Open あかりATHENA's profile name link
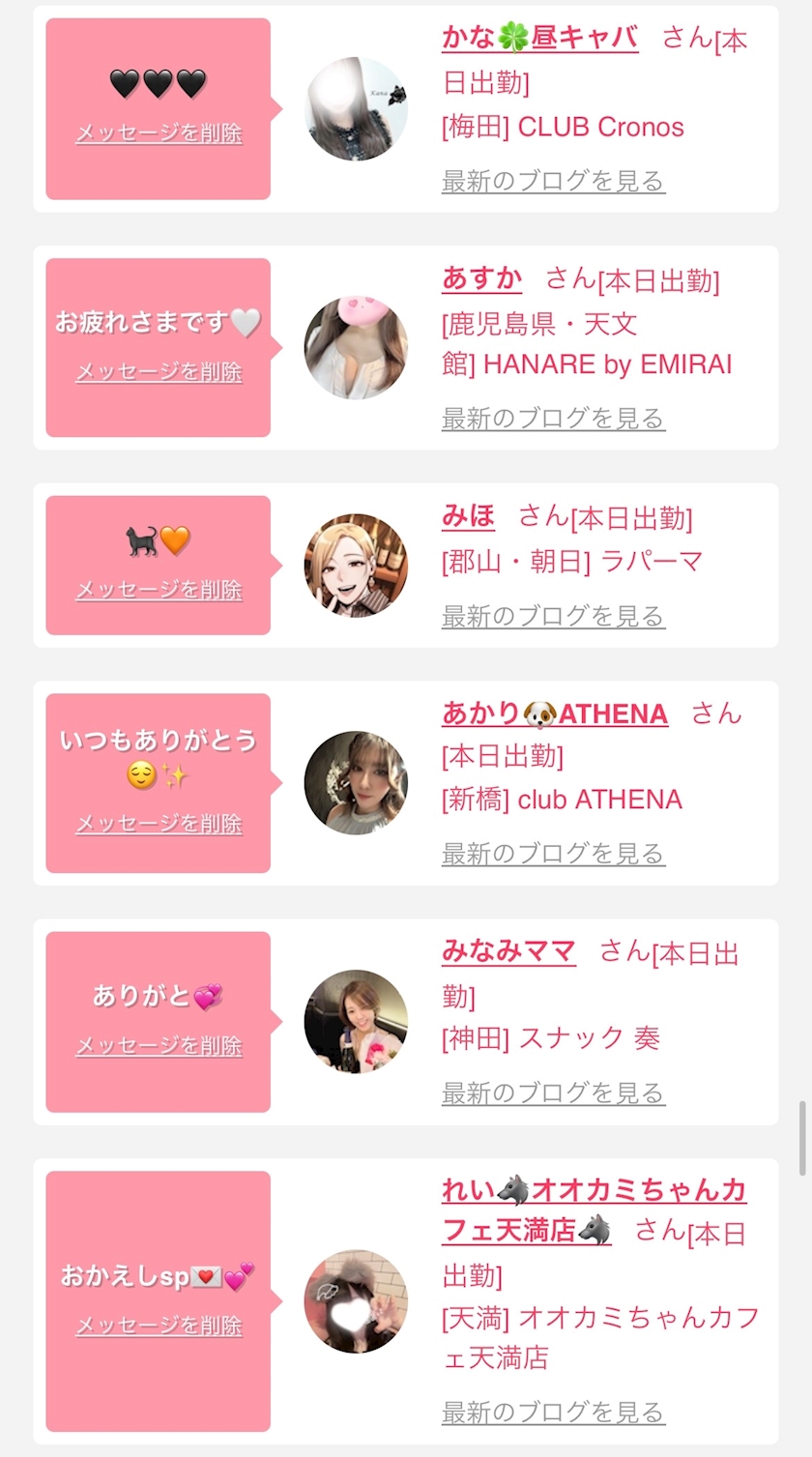The height and width of the screenshot is (1457, 812). pyautogui.click(x=555, y=714)
